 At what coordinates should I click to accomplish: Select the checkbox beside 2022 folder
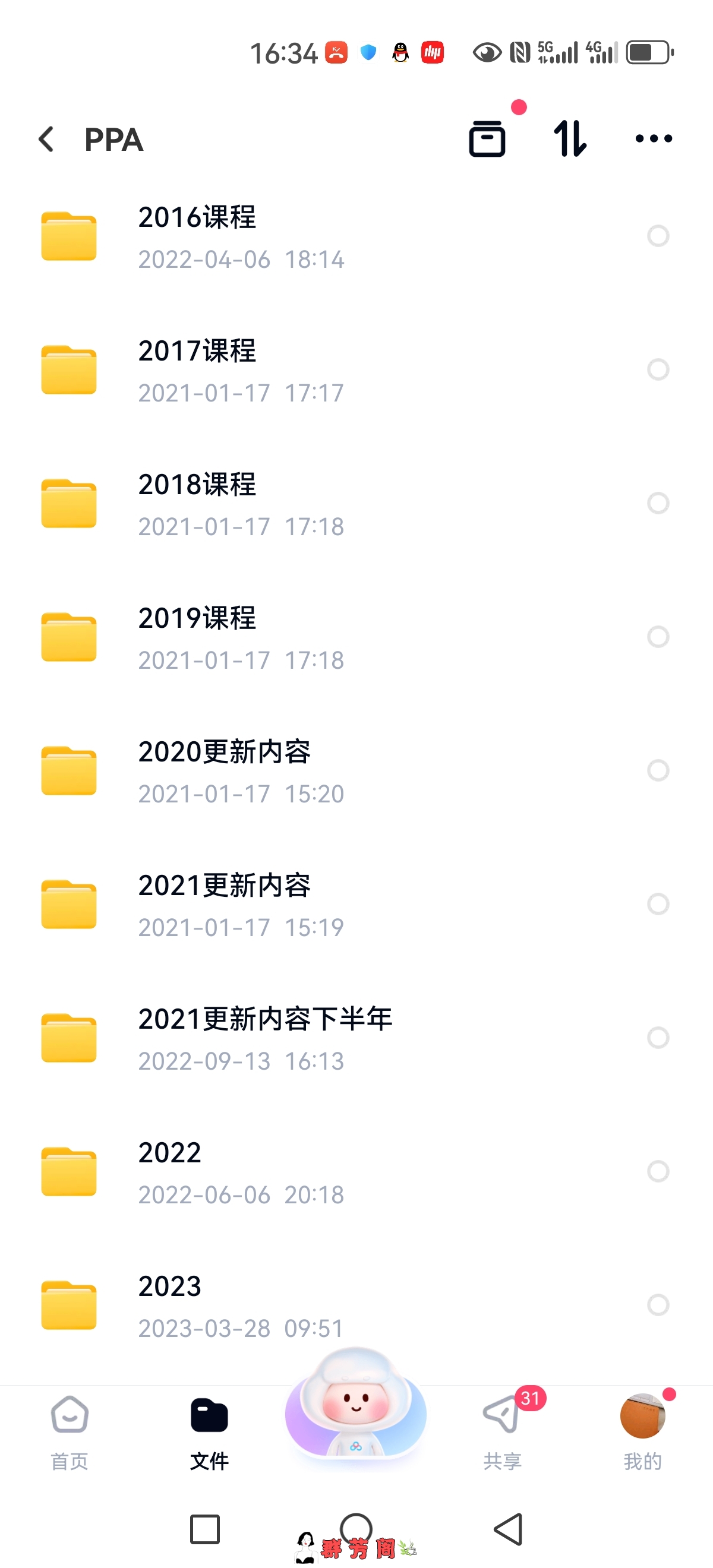658,1171
